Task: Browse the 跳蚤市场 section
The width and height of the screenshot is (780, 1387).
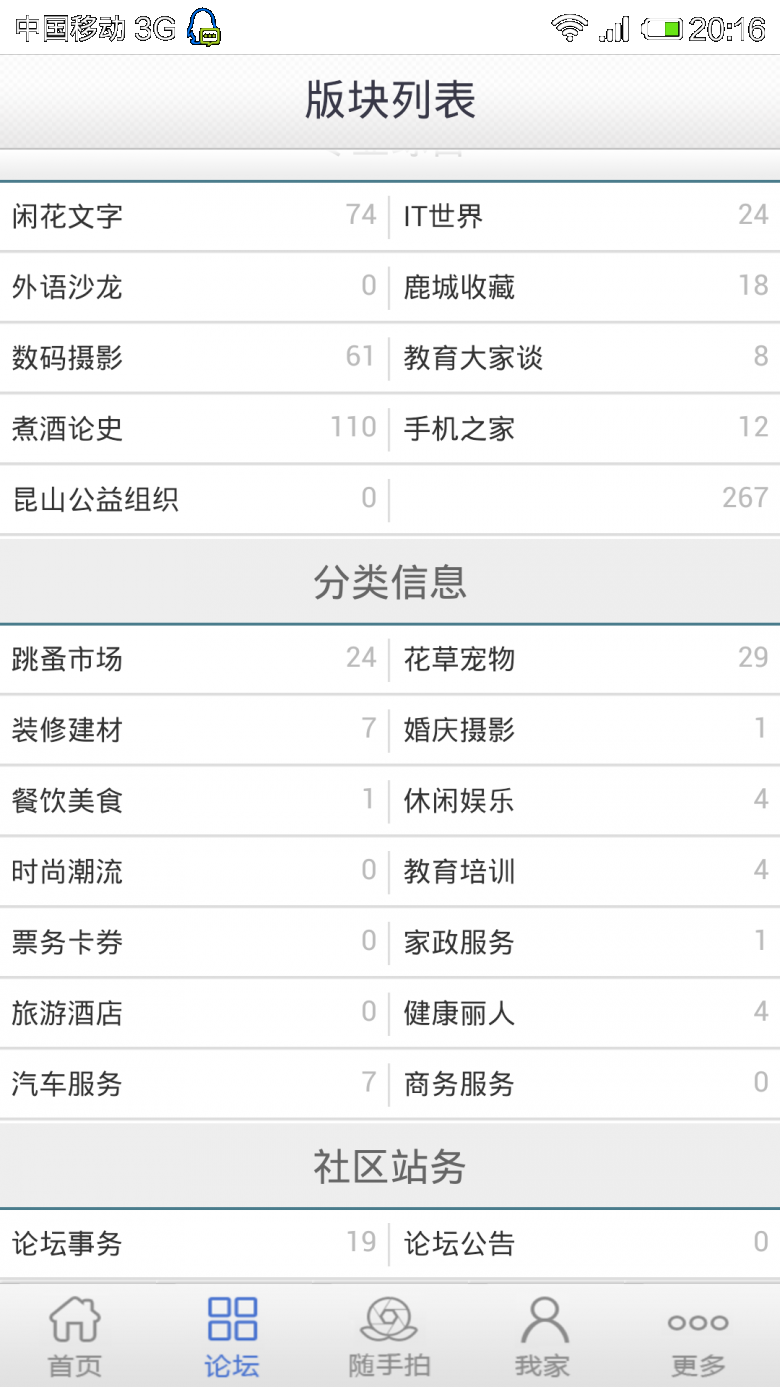Action: 194,660
